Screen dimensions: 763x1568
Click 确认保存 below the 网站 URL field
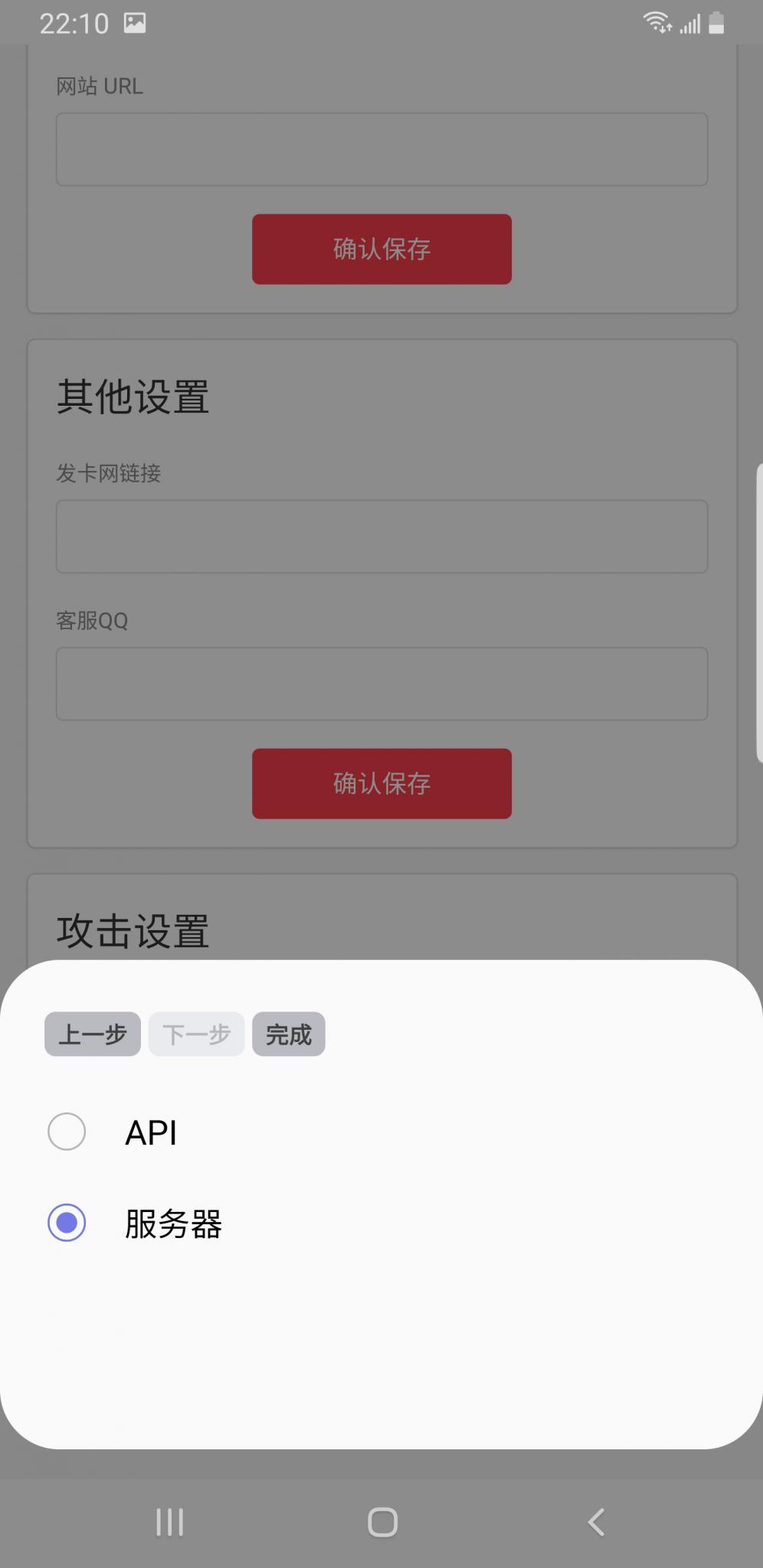381,249
